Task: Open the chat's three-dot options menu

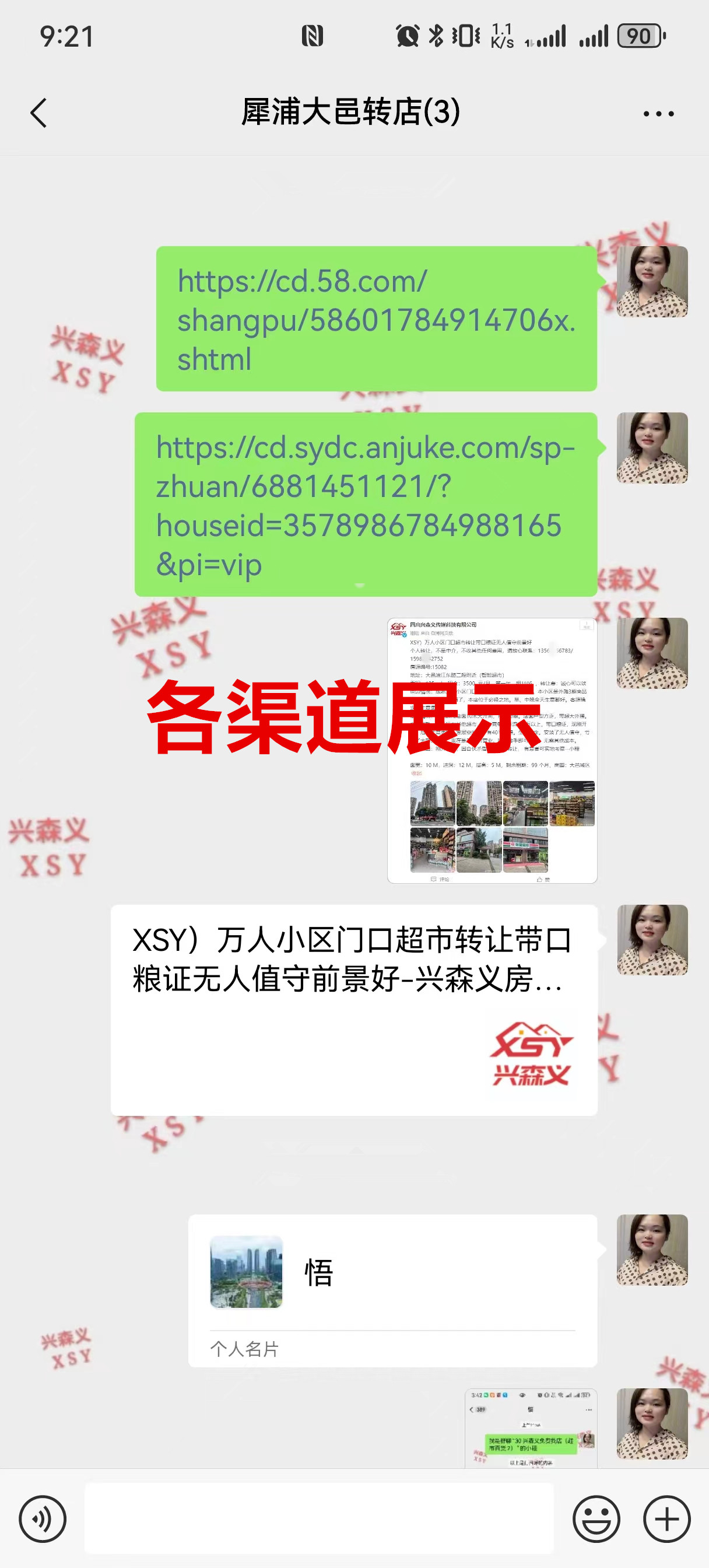Action: click(x=658, y=114)
